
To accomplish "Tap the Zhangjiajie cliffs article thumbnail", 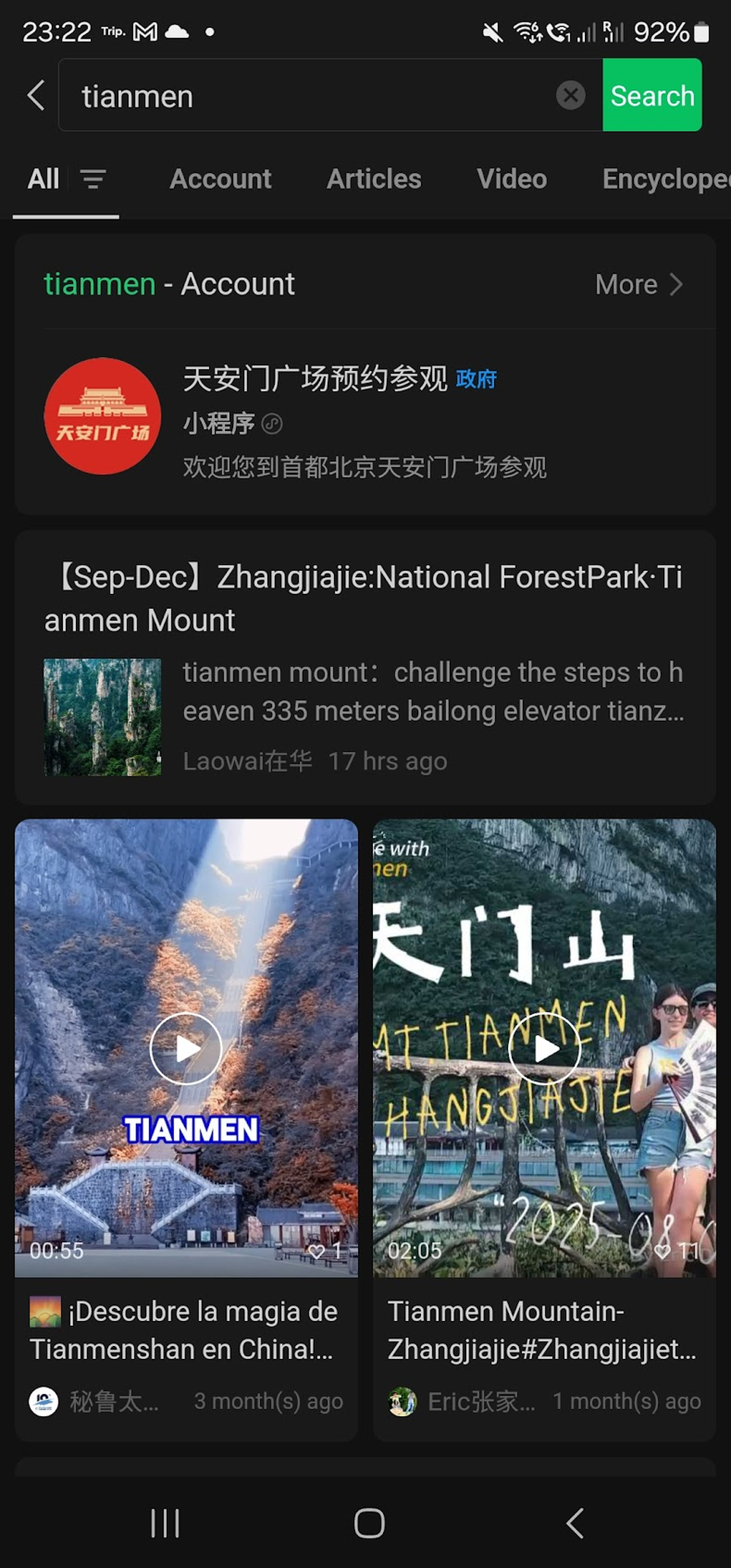I will 102,718.
